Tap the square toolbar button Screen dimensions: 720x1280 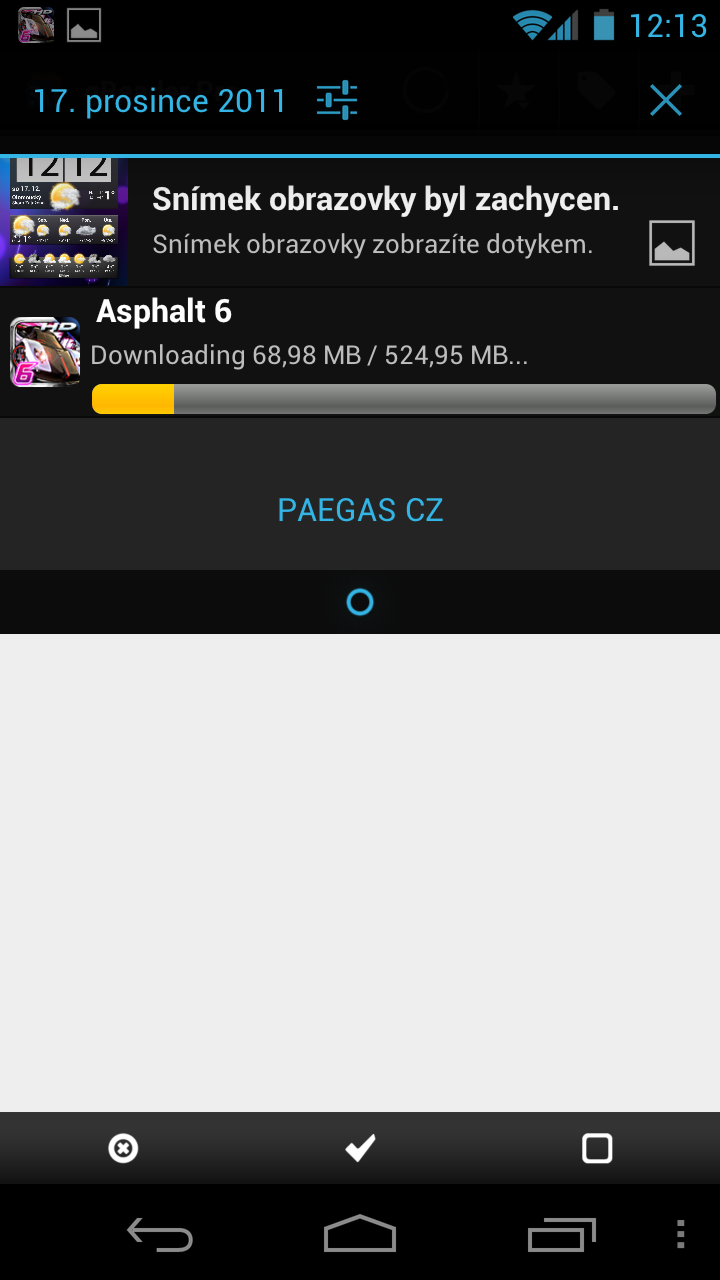pyautogui.click(x=597, y=1148)
